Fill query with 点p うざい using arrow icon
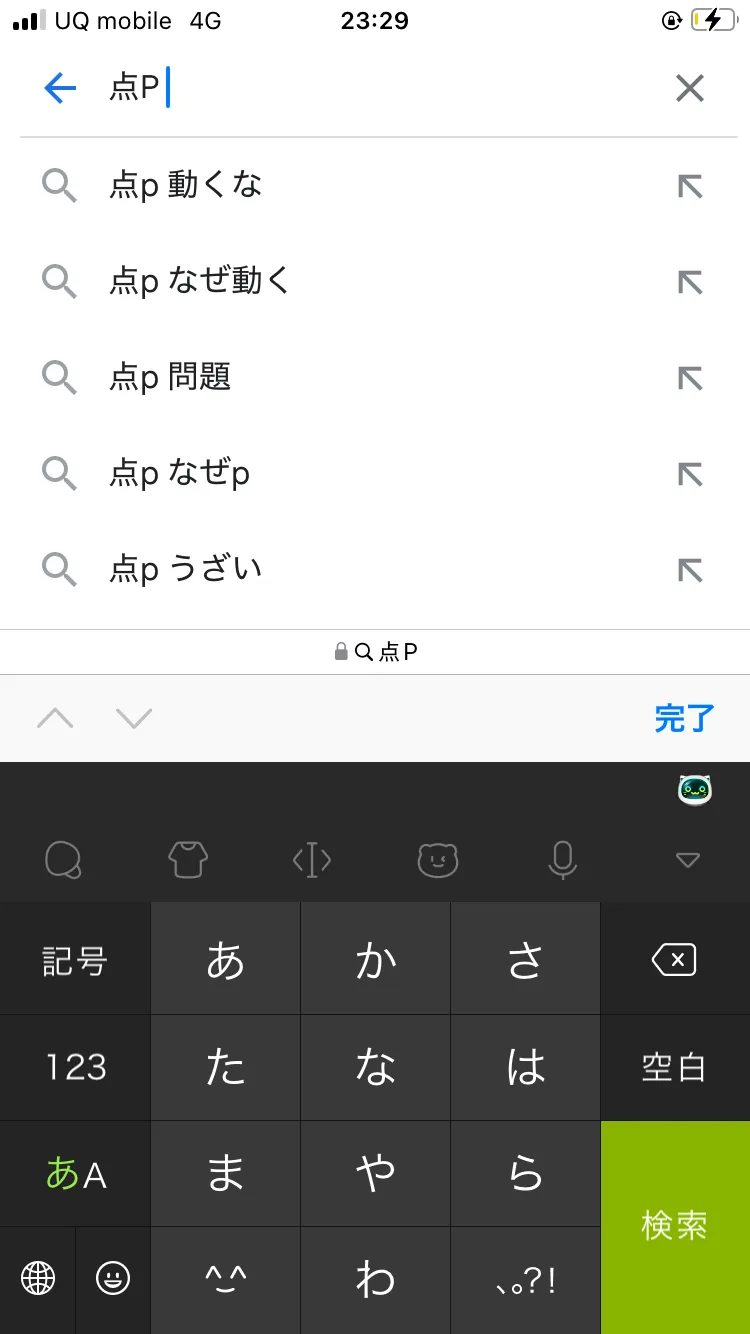The image size is (750, 1334). click(690, 570)
